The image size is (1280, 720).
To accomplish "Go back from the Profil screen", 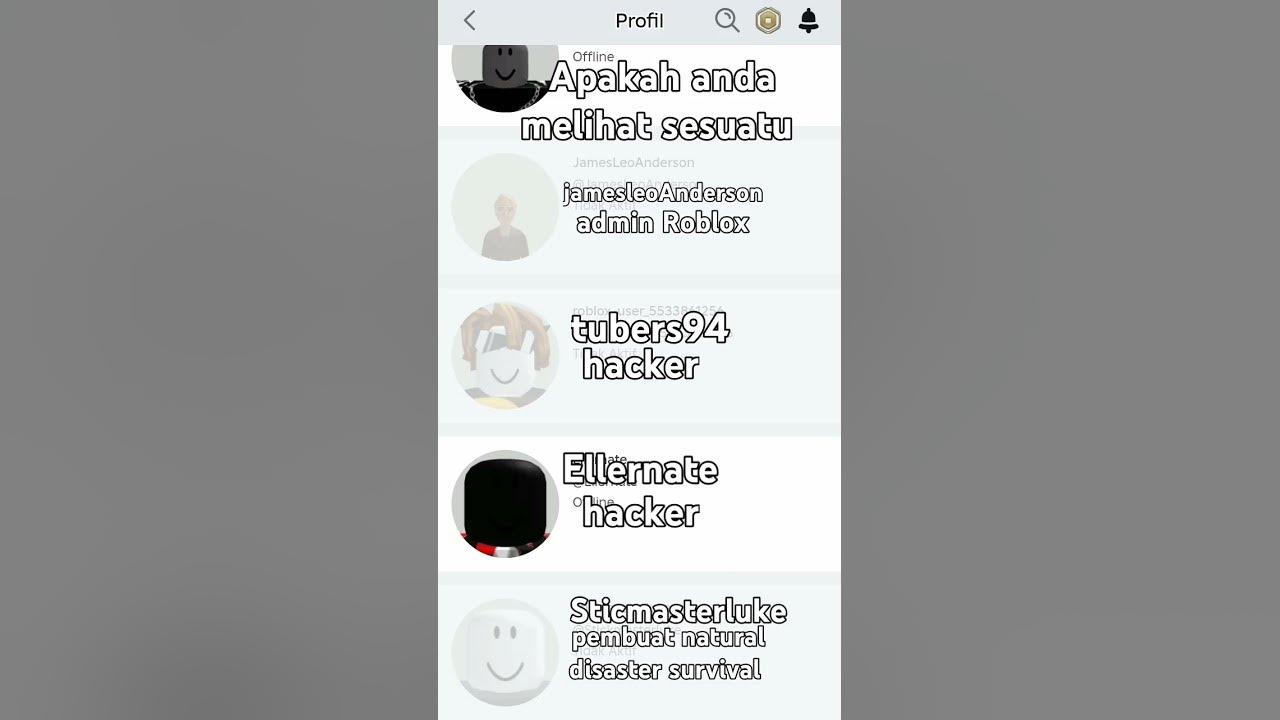I will (x=469, y=21).
